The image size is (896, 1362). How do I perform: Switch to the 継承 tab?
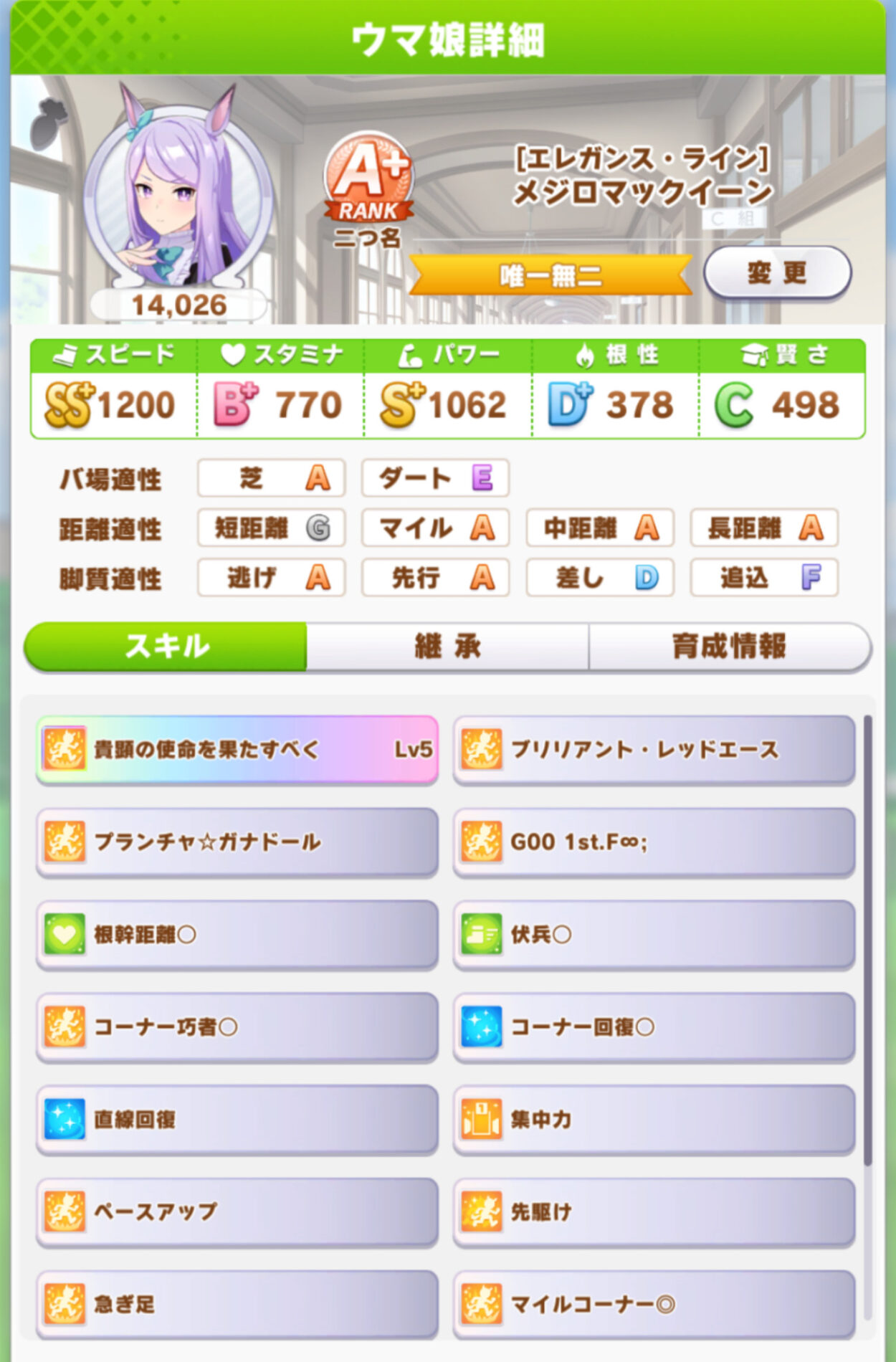(447, 647)
